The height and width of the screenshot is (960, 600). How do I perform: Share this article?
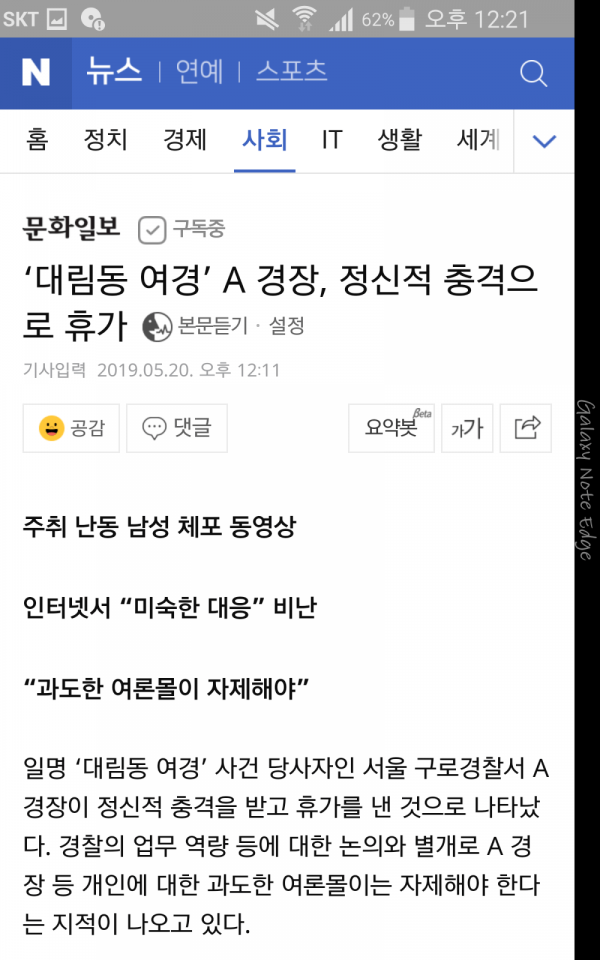526,428
